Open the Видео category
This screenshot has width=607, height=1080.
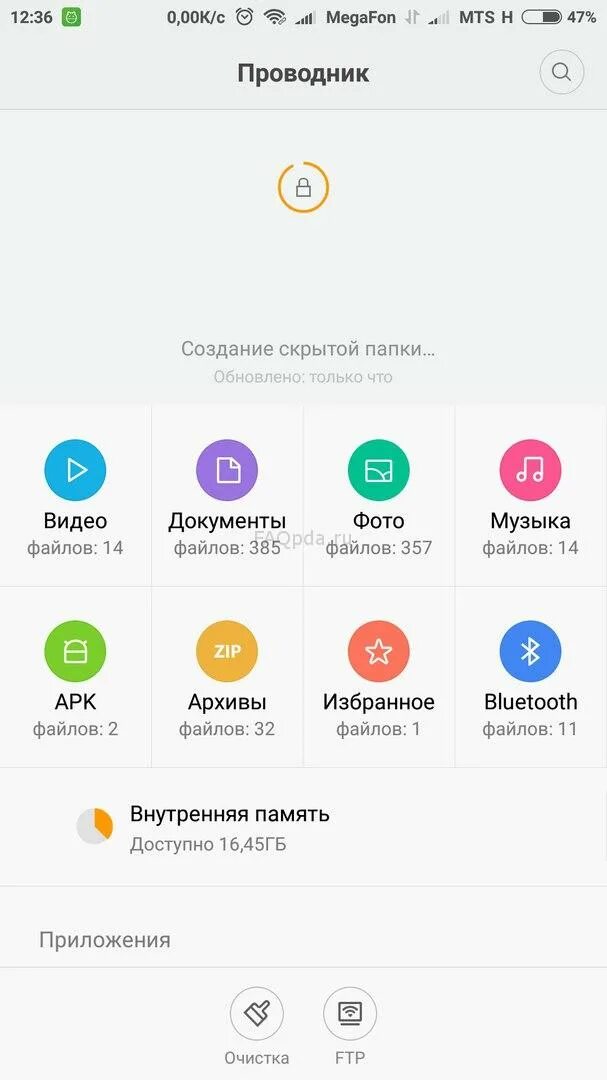coord(75,496)
